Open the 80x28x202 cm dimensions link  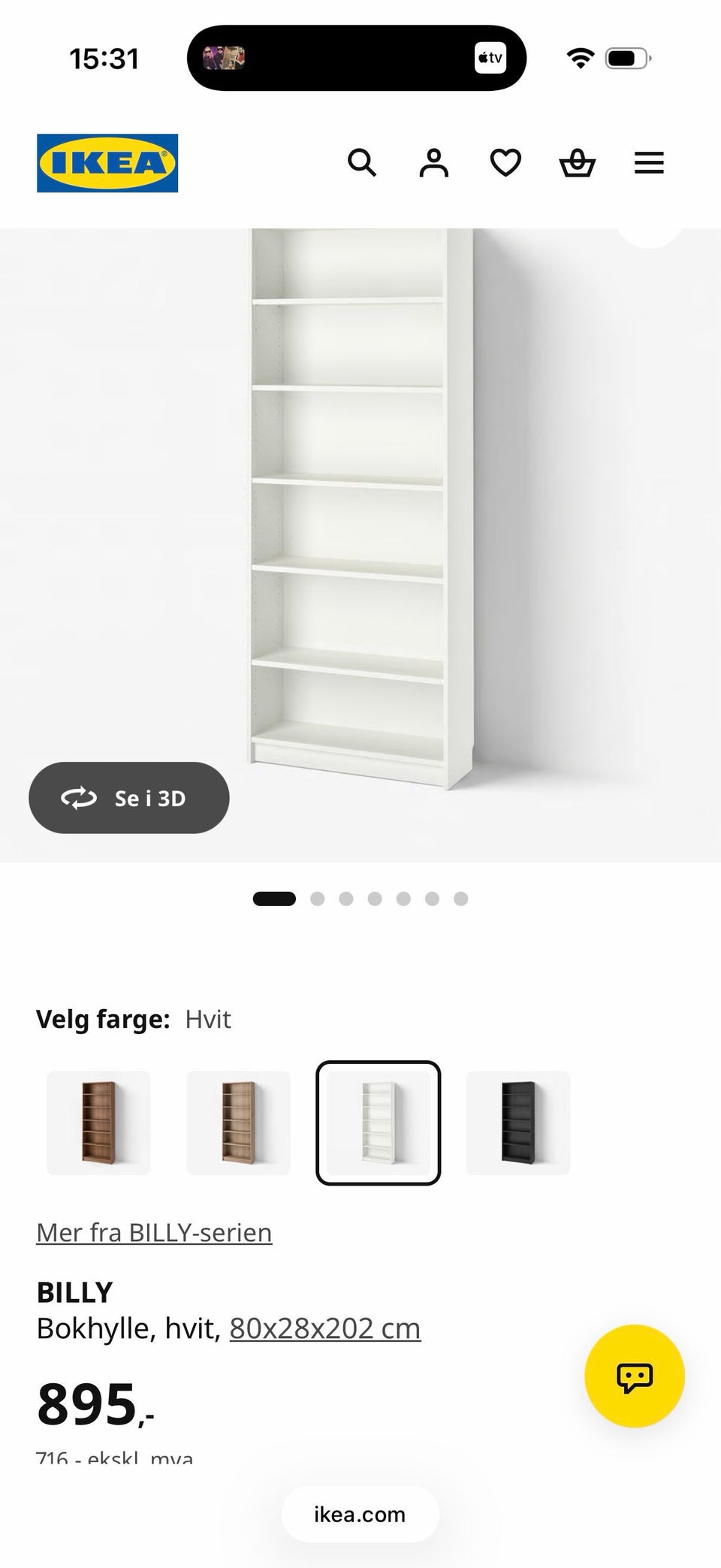(x=325, y=1328)
